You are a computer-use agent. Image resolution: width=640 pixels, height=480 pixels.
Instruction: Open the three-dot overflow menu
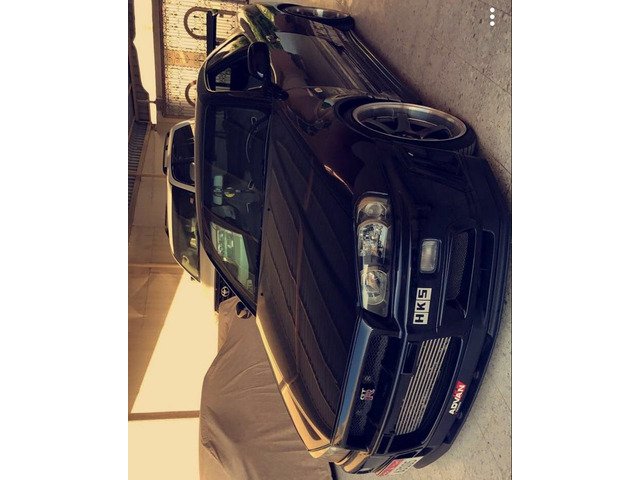pyautogui.click(x=492, y=17)
